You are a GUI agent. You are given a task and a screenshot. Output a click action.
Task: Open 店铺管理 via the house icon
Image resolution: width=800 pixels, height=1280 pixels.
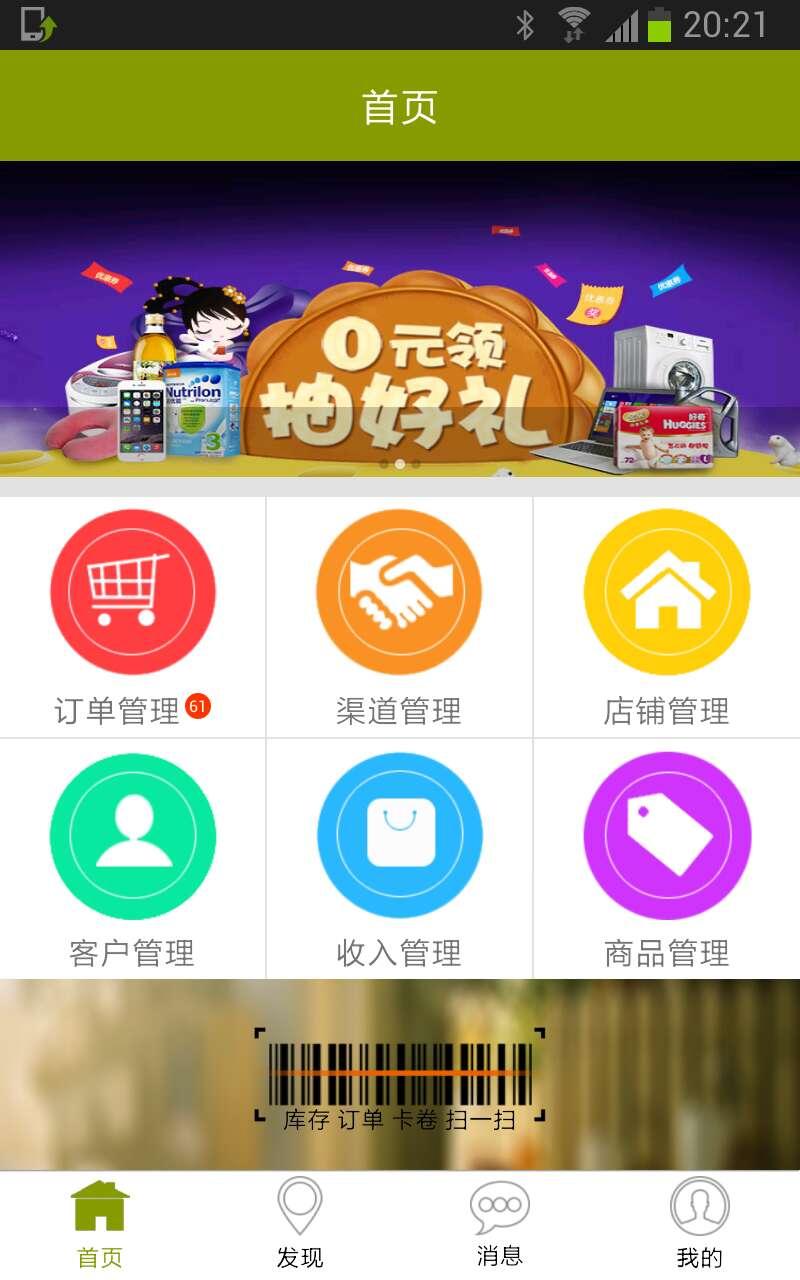666,592
